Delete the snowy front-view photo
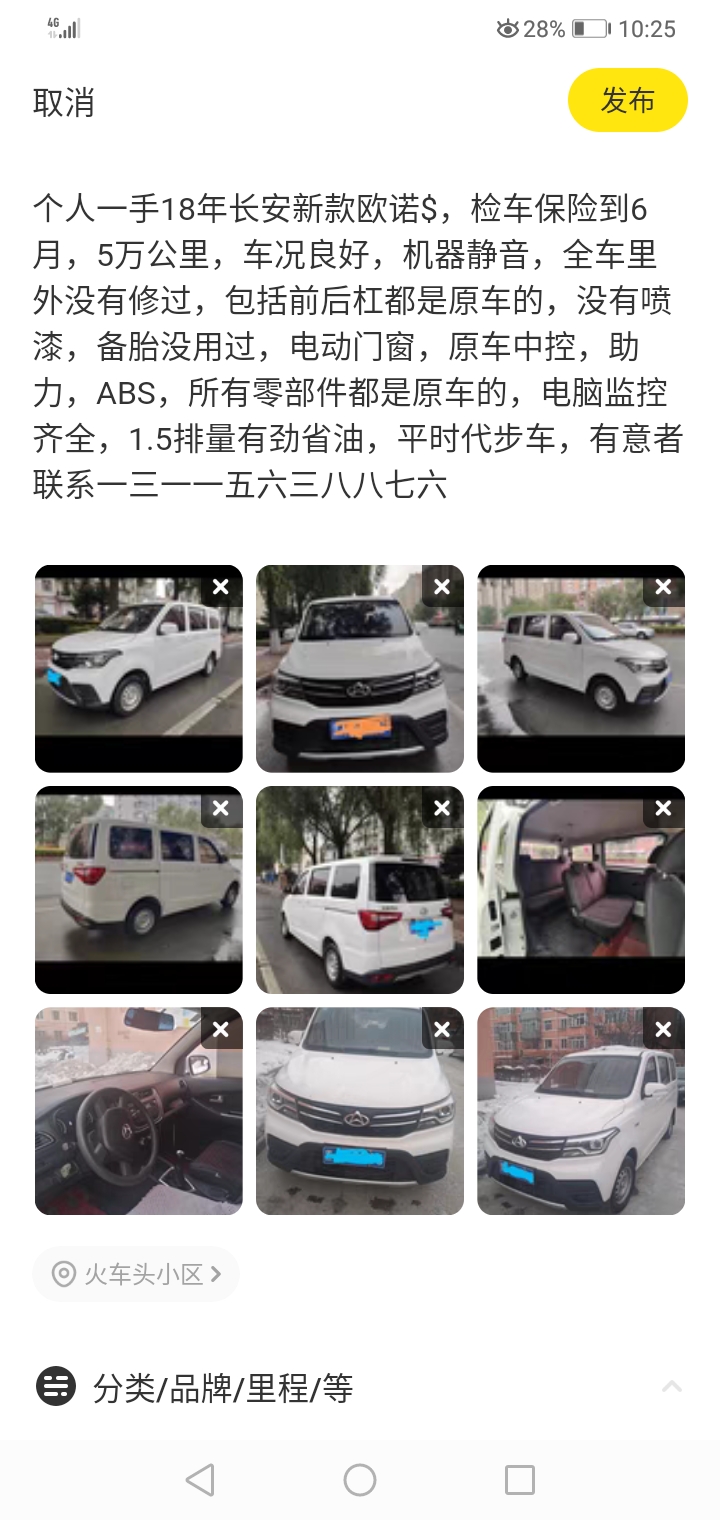Image resolution: width=720 pixels, height=1520 pixels. 442,1029
